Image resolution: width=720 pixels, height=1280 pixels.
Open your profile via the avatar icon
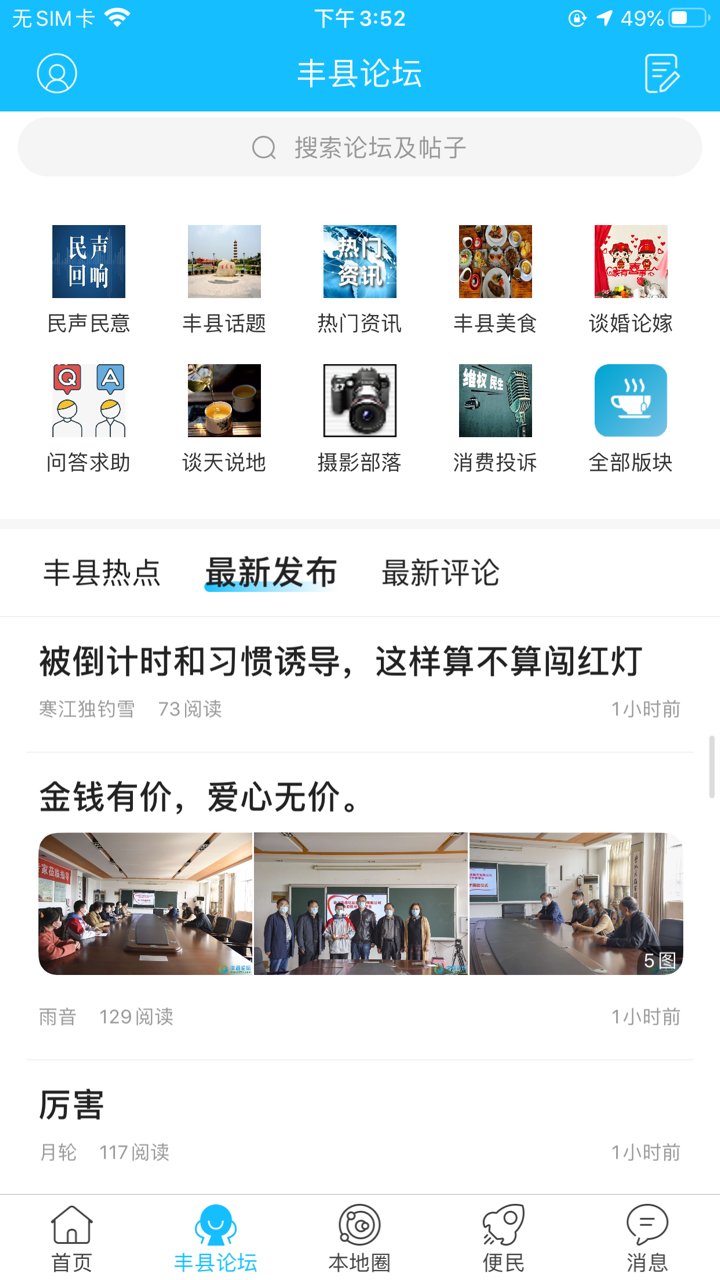click(x=56, y=74)
